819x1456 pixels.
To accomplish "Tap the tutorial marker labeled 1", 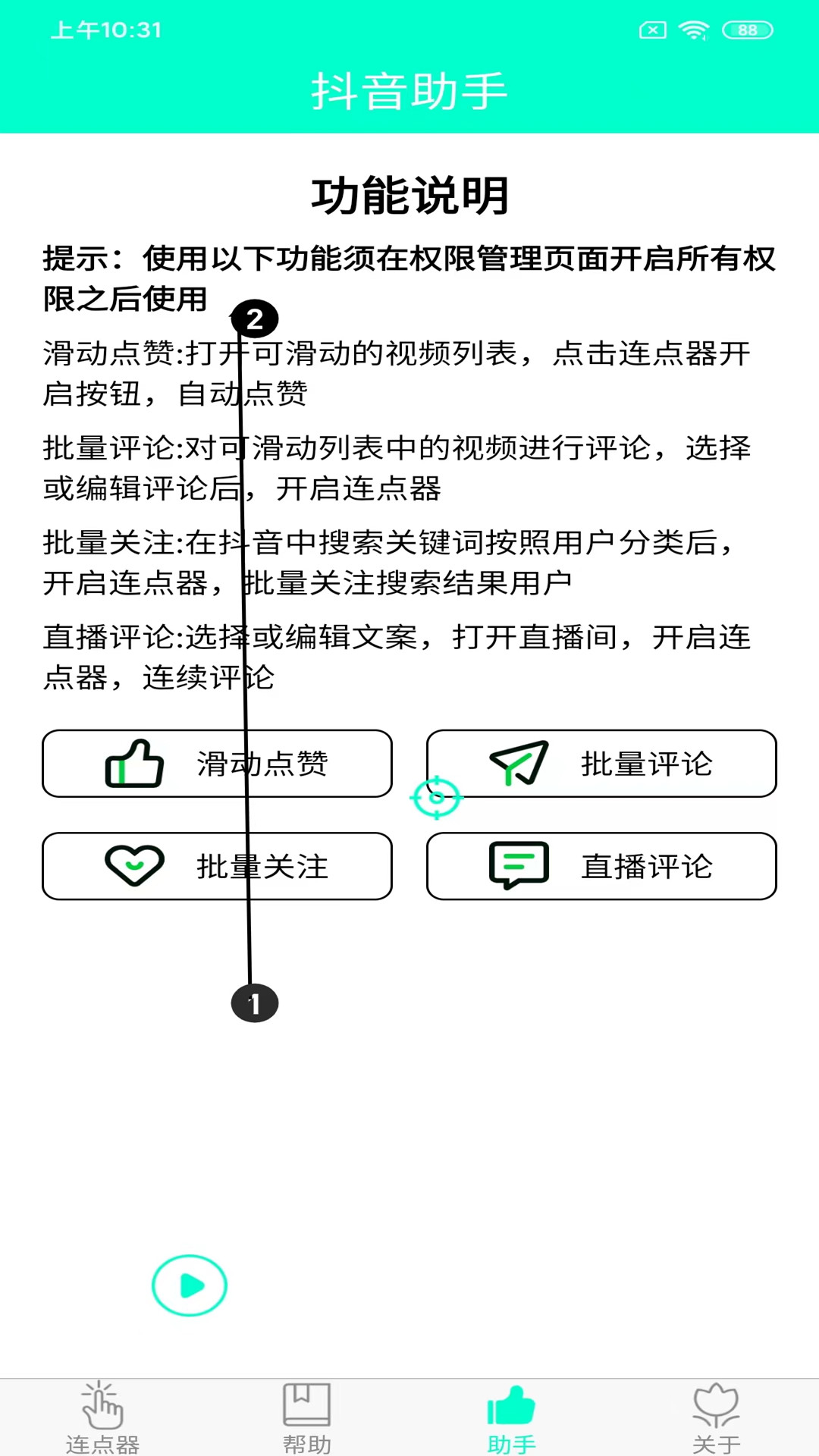I will point(254,1002).
